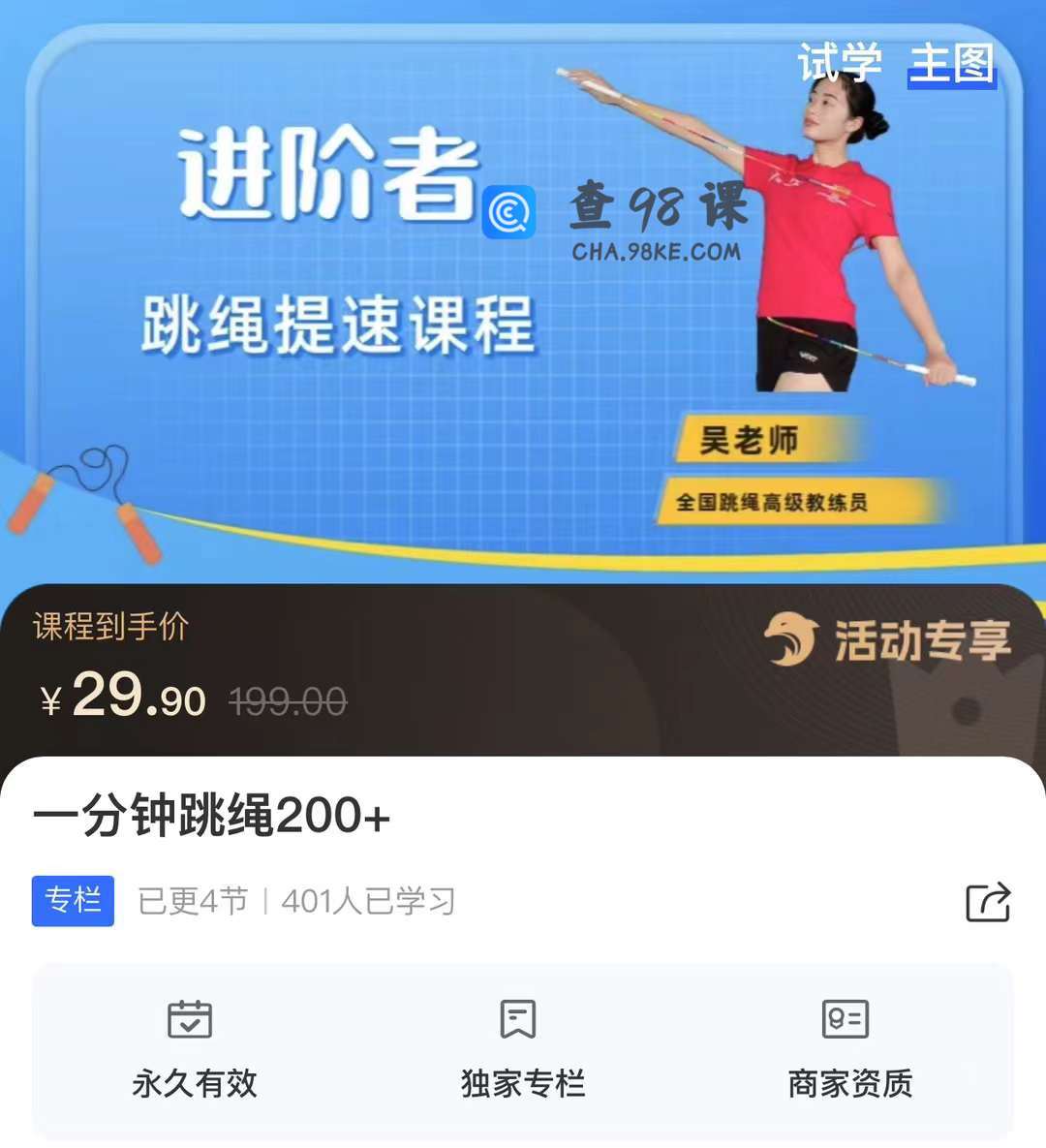Open the 永久有效 info

tap(194, 1049)
